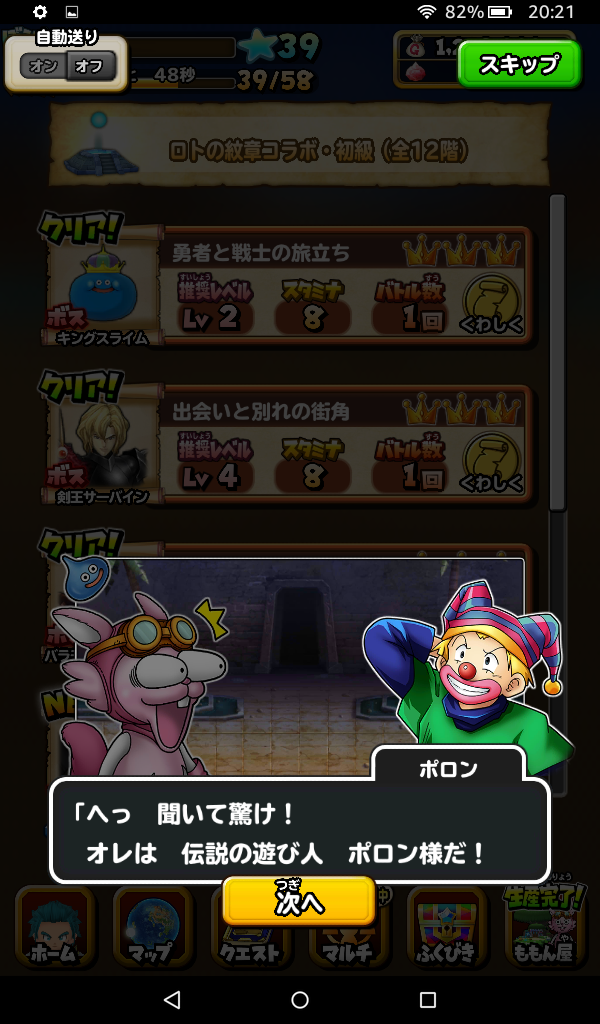Turn auto-advance on with オン
Image resolution: width=600 pixels, height=1024 pixels.
pos(43,67)
